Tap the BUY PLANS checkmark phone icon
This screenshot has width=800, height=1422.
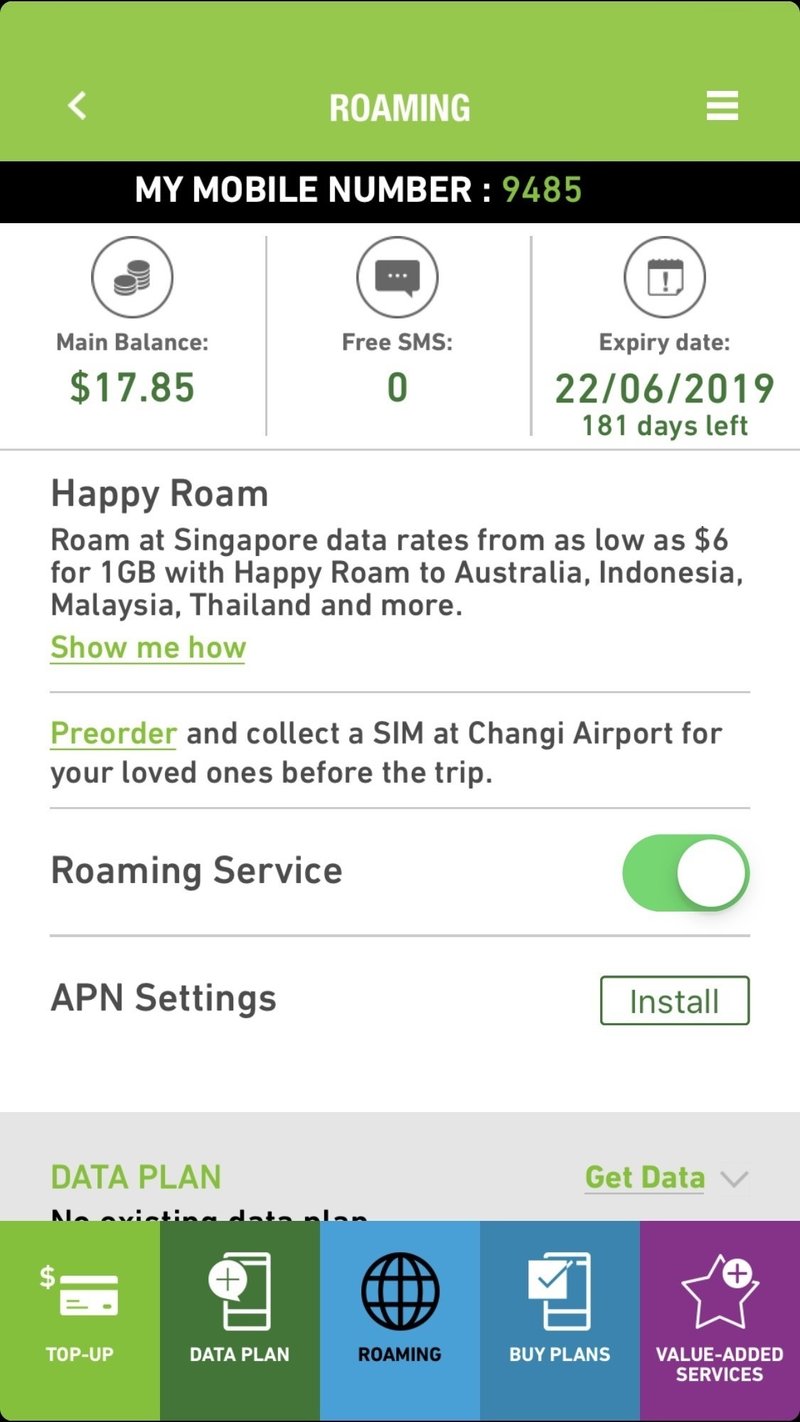(560, 1290)
